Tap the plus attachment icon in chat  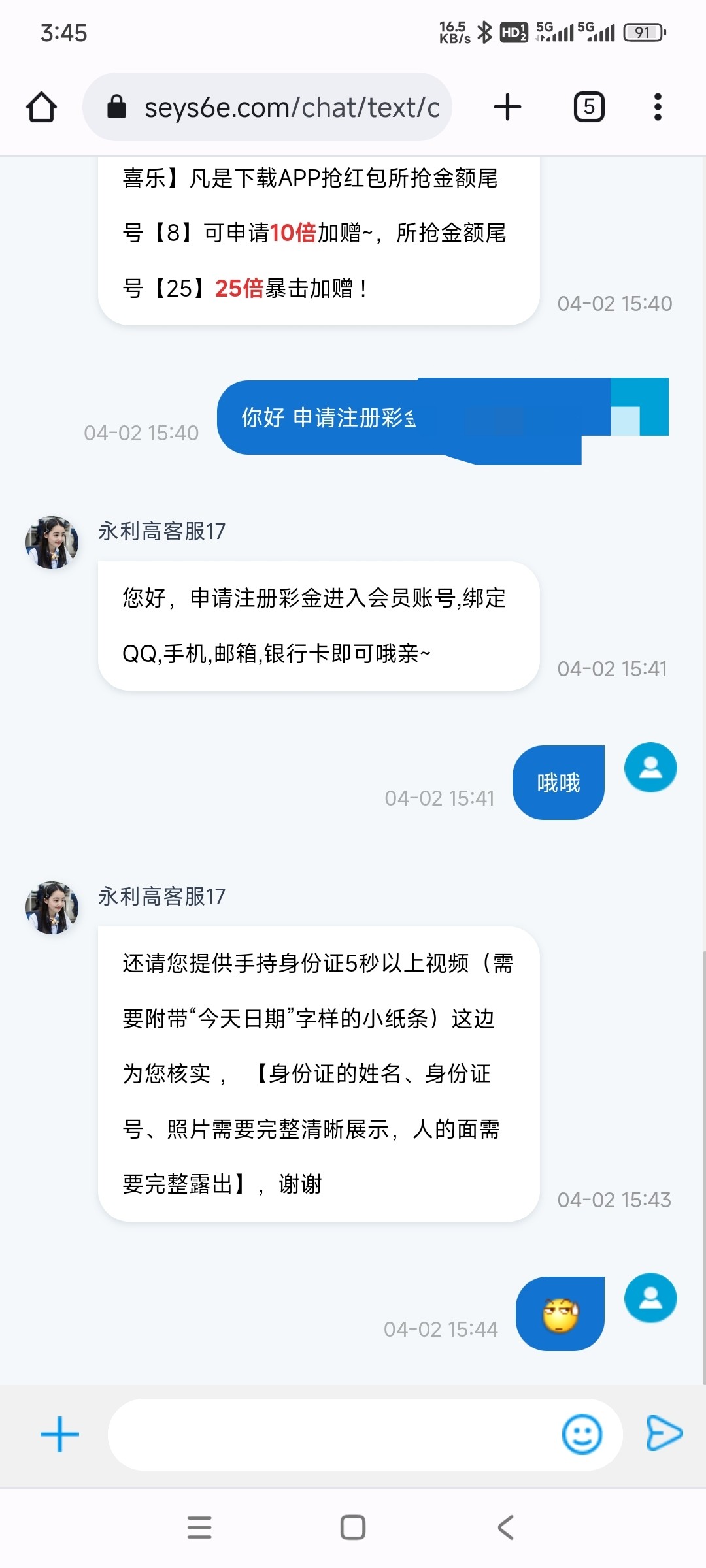point(59,1435)
